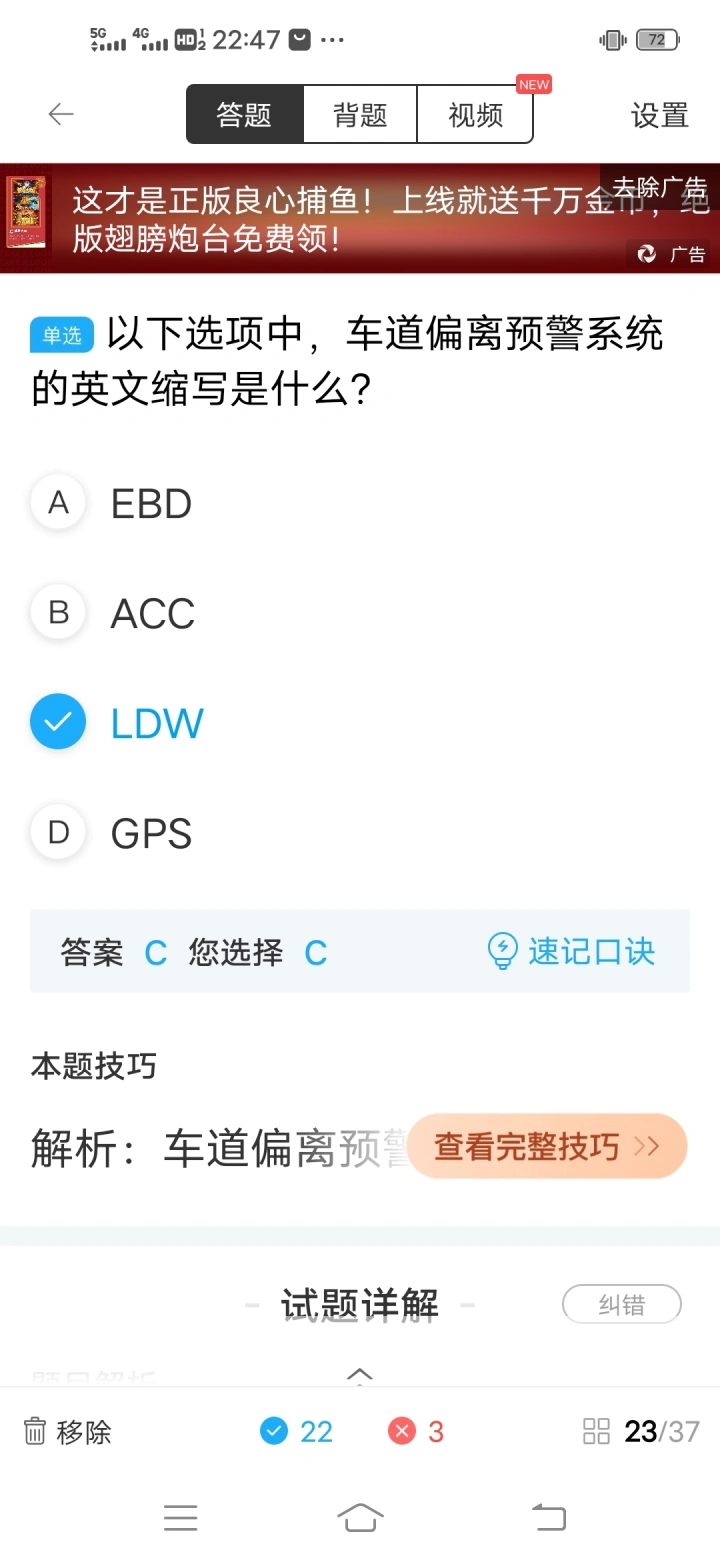Open 速记口诀 memory tips
720x1560 pixels.
(571, 951)
